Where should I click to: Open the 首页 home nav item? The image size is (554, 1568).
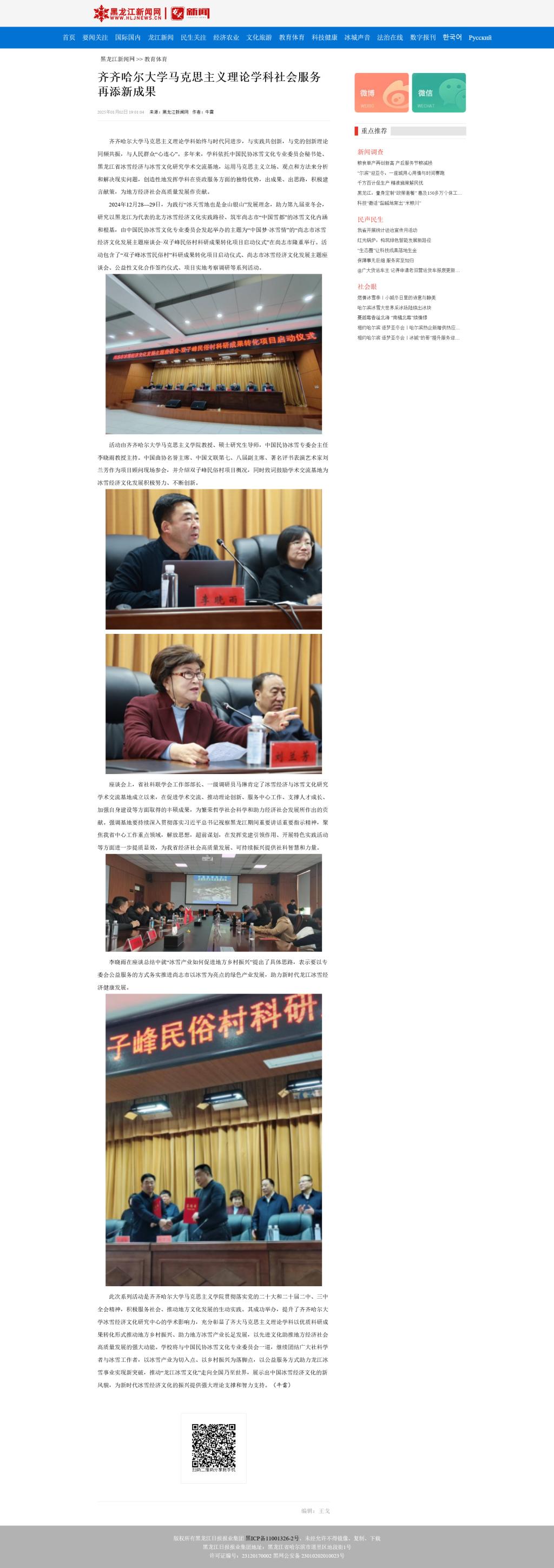(x=69, y=38)
